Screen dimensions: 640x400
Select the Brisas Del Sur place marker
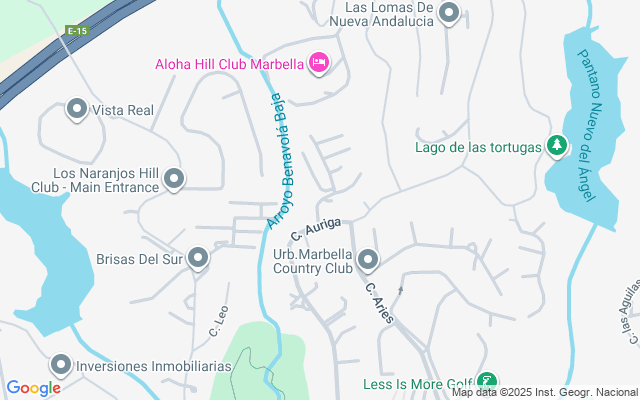tap(198, 259)
